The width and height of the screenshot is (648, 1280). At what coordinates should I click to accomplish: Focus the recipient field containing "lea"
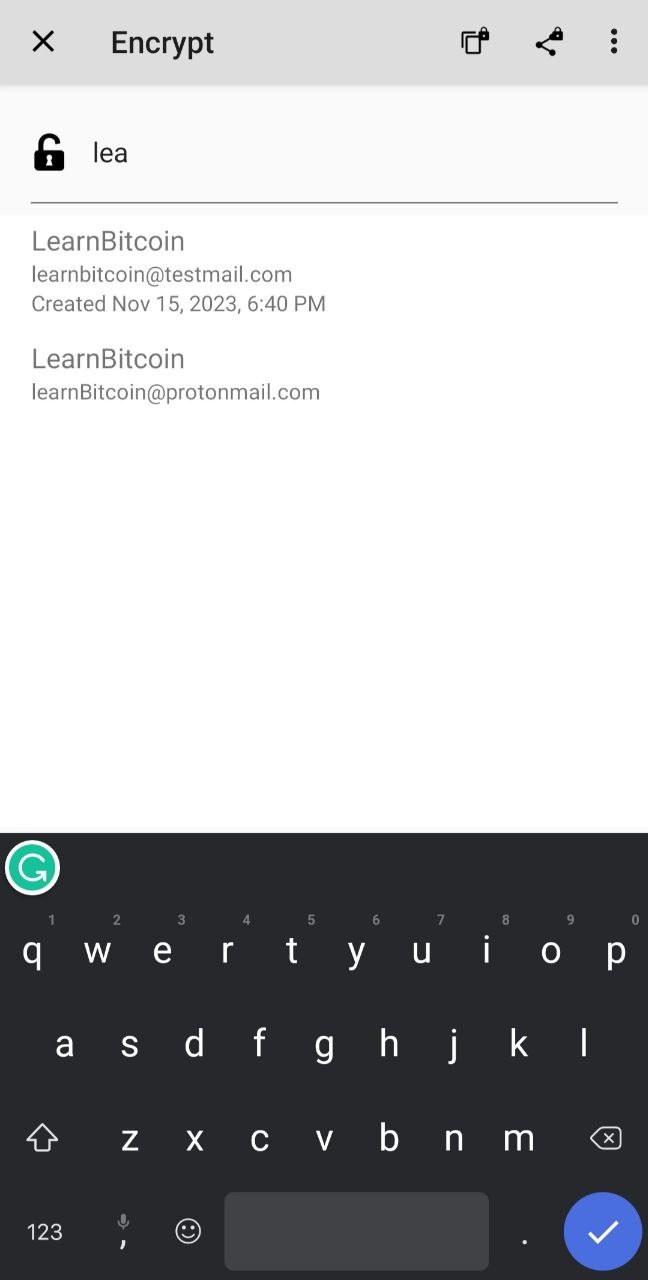pos(354,153)
